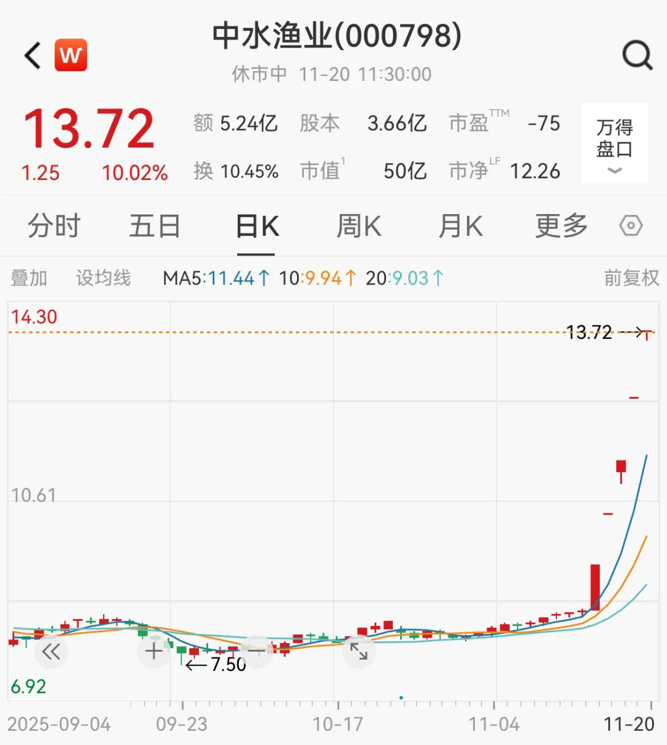Go back using the arrow icon
Image resolution: width=667 pixels, height=745 pixels.
32,56
